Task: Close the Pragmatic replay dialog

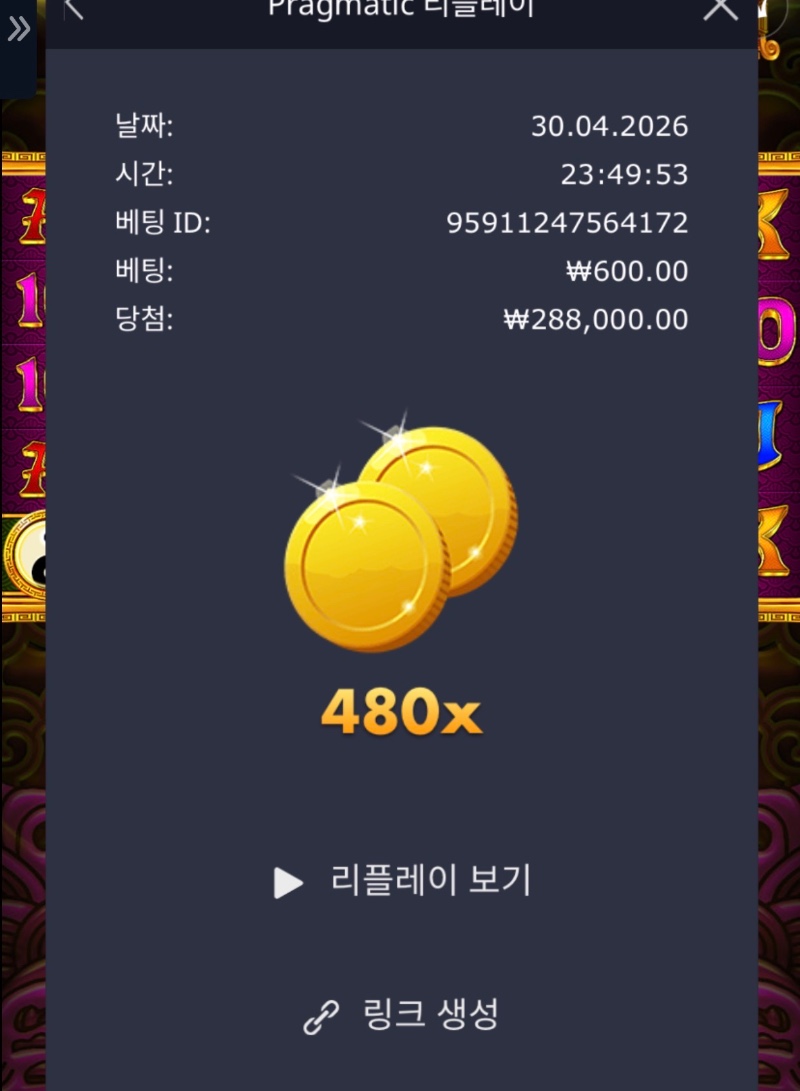Action: coord(720,8)
